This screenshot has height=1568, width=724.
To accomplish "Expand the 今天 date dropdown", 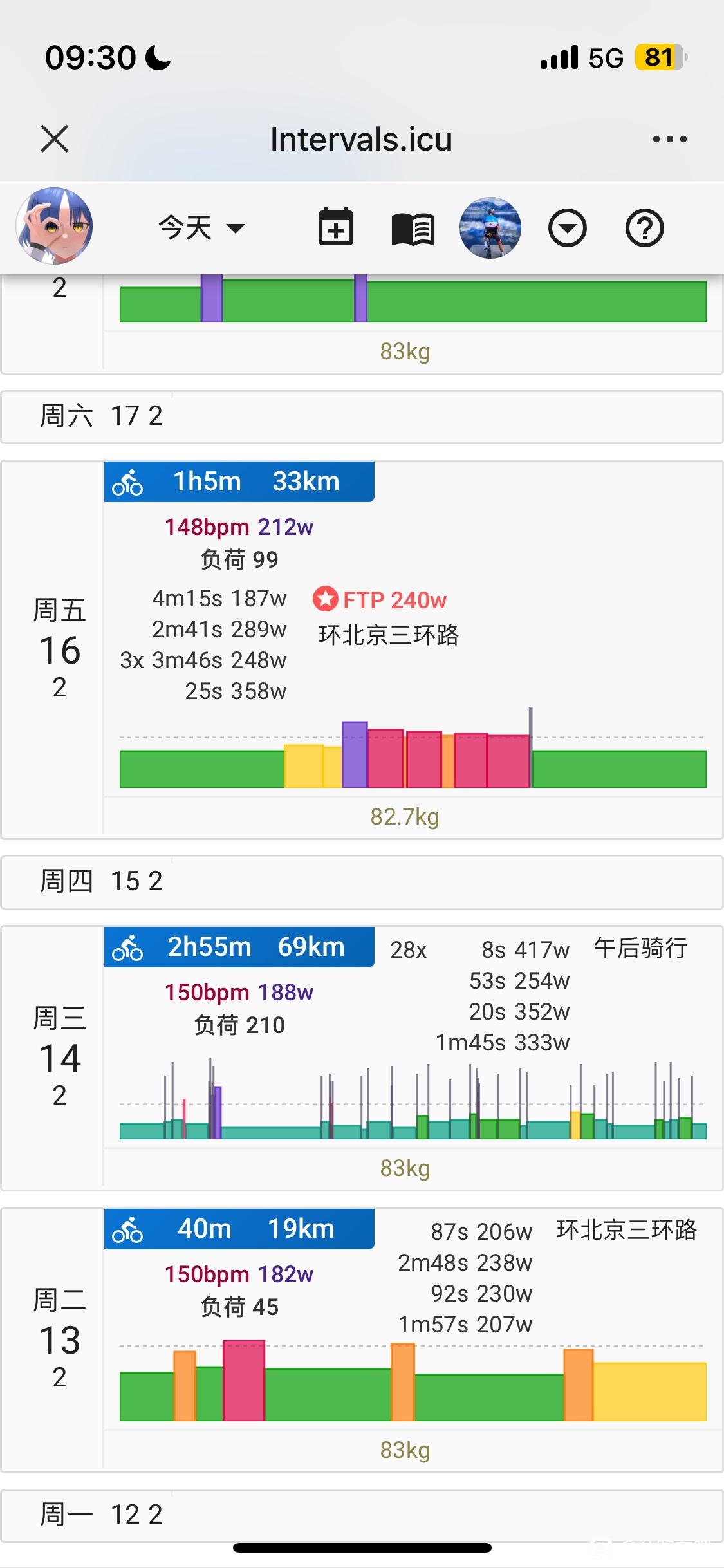I will point(201,228).
